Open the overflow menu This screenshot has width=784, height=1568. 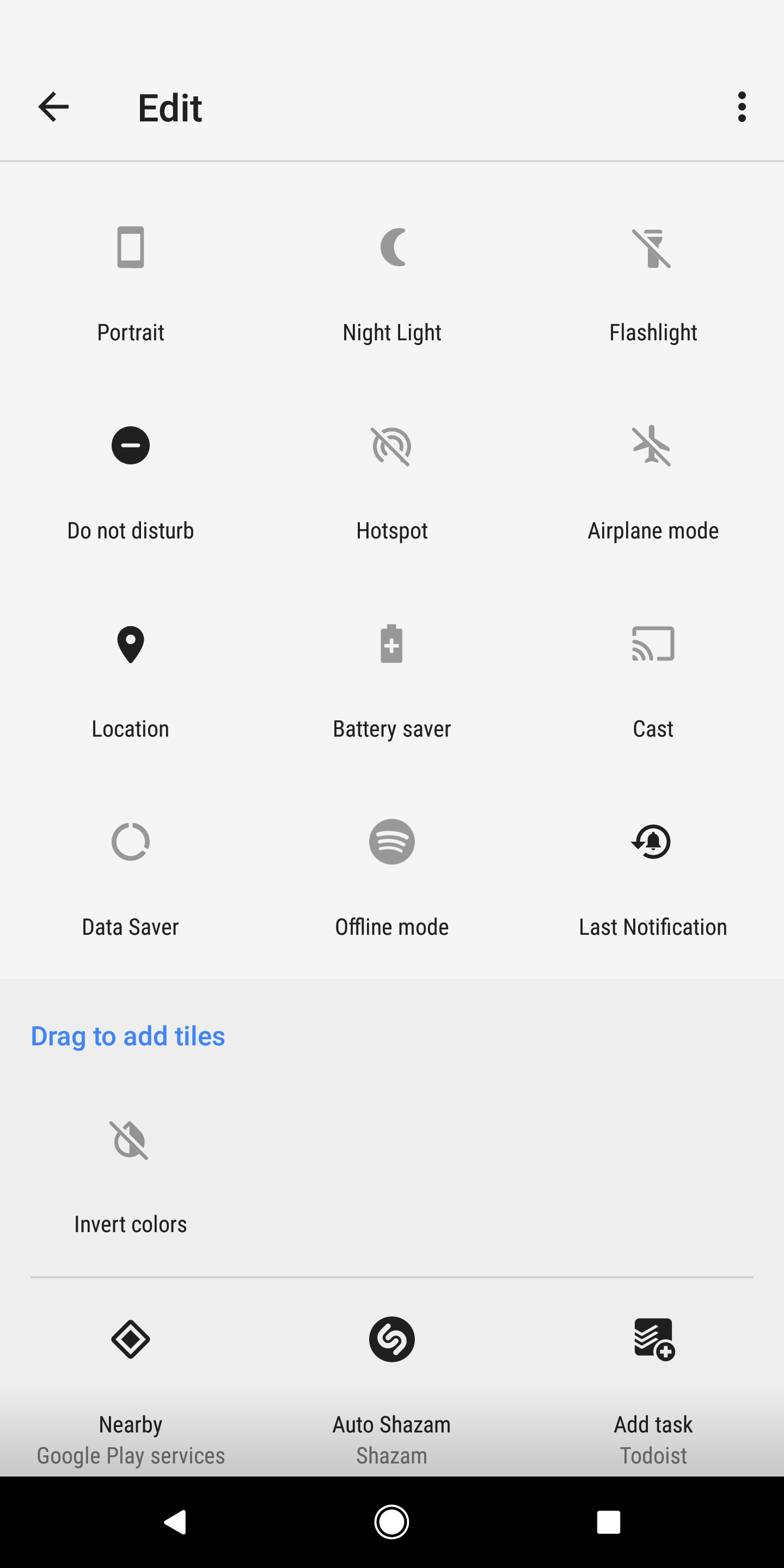click(742, 107)
